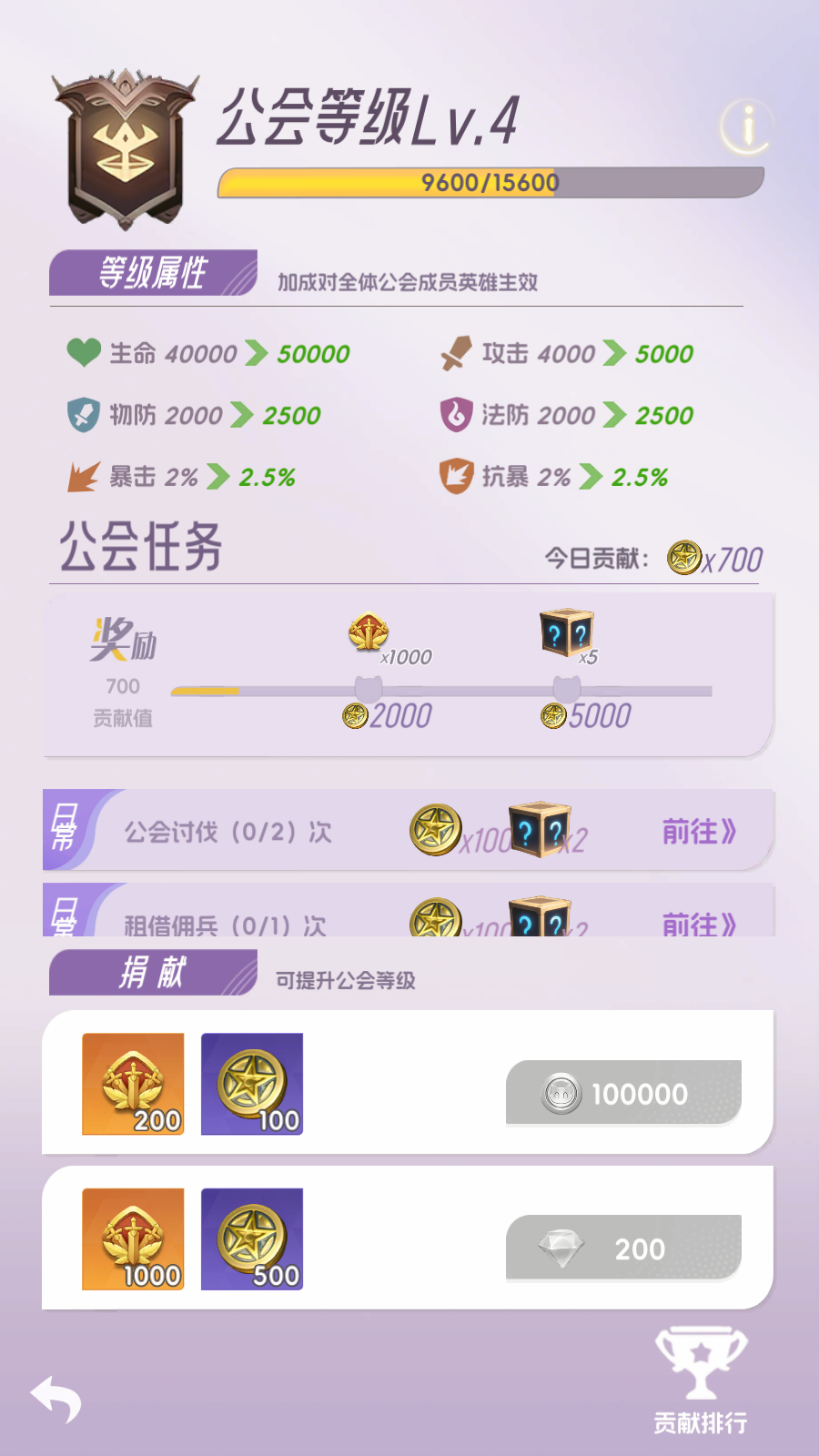The width and height of the screenshot is (819, 1456).
Task: Go to the 租借佣兵 daily task
Action: 698,923
